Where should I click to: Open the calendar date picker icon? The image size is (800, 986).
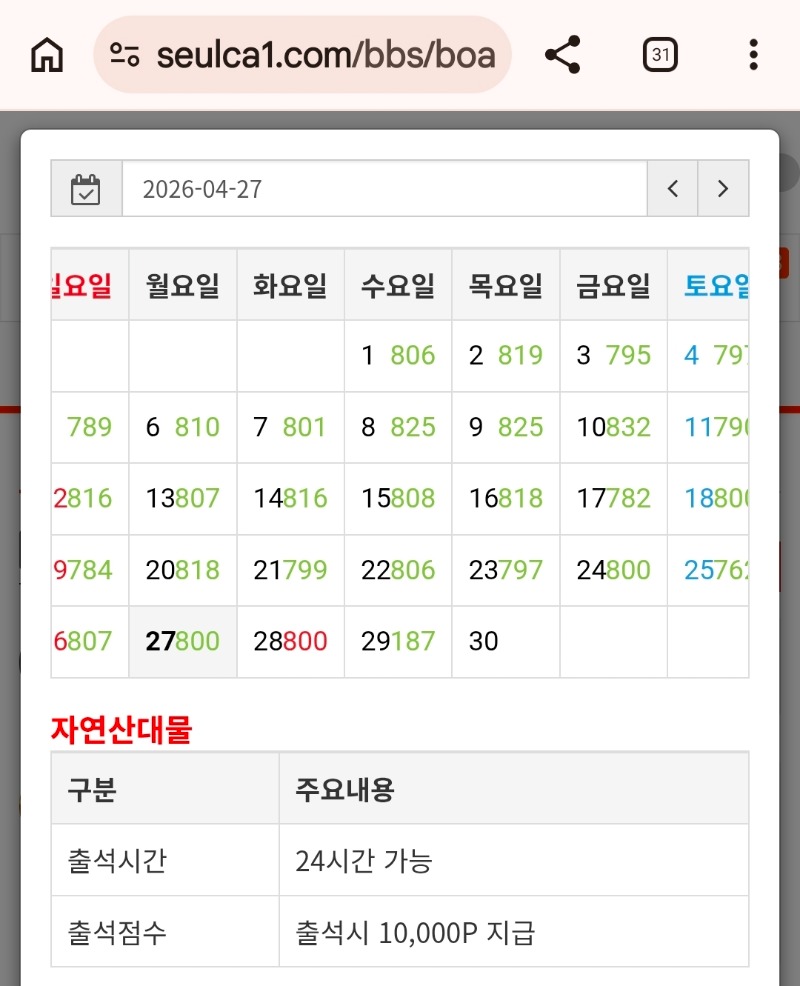(x=86, y=189)
